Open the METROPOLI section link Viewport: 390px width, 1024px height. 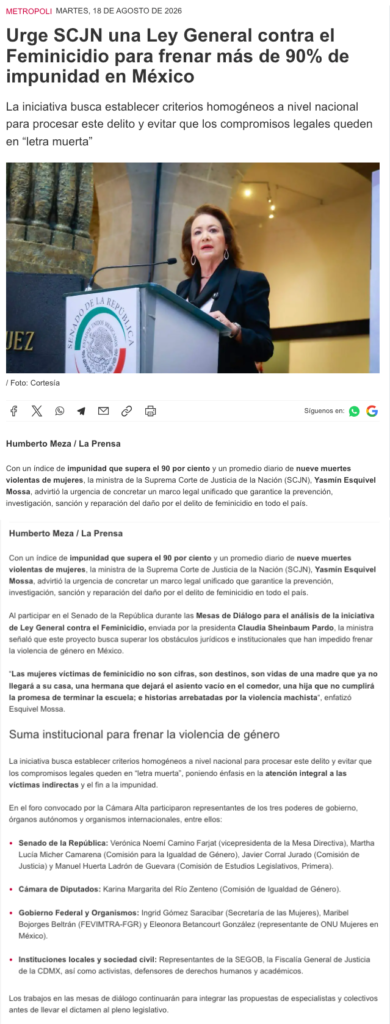coord(29,11)
